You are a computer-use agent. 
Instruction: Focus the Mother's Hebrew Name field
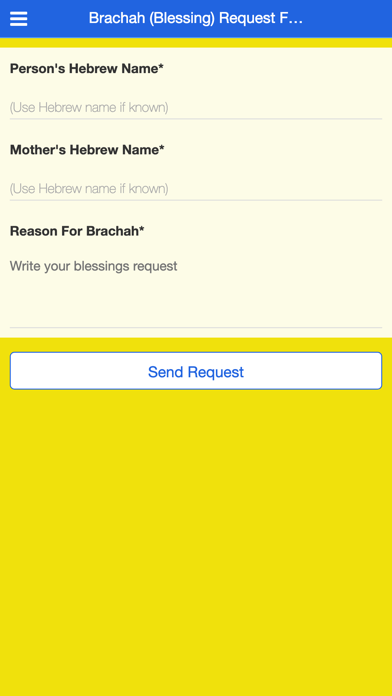[196, 189]
